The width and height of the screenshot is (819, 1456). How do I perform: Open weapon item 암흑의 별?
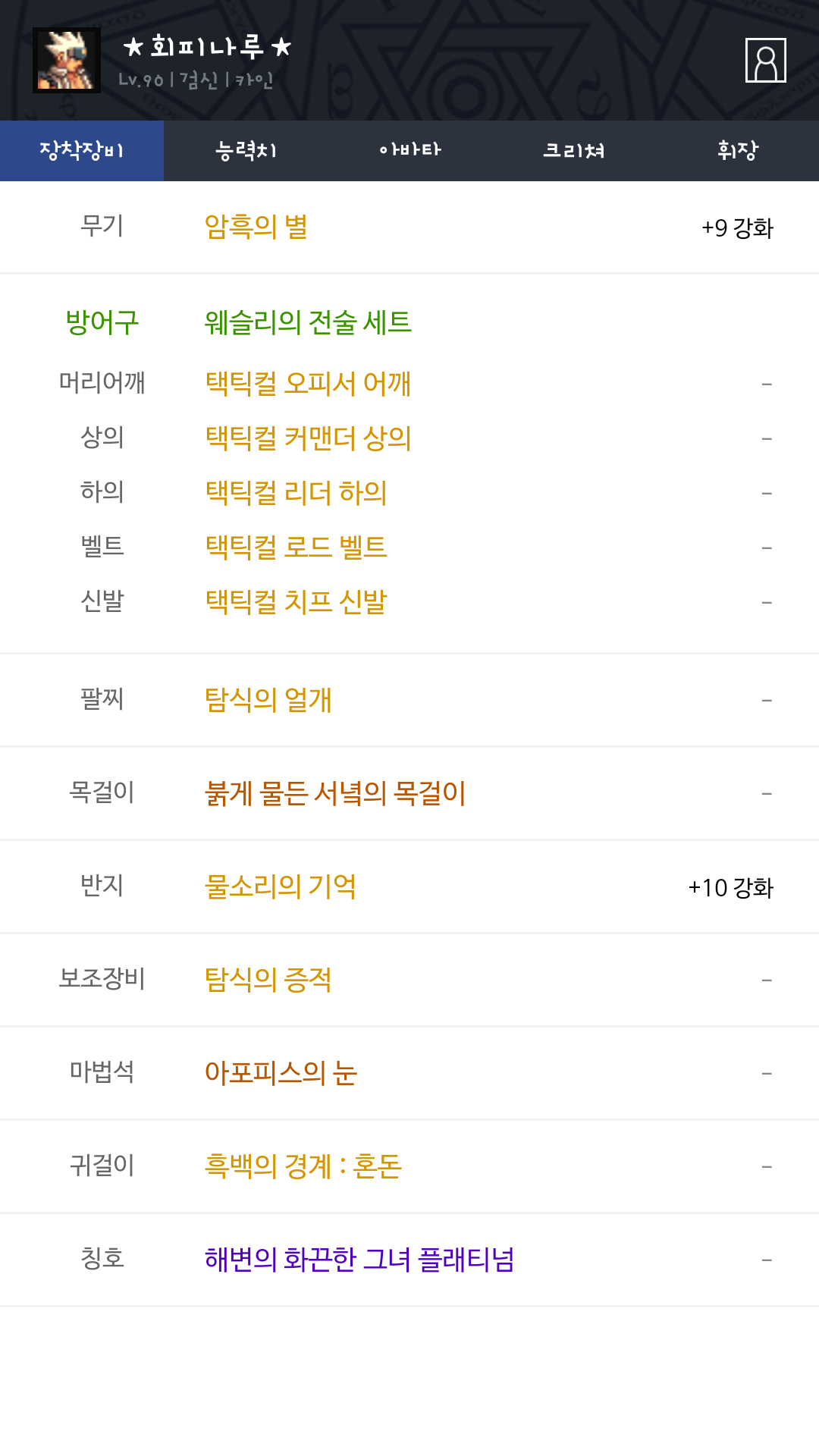pos(256,227)
